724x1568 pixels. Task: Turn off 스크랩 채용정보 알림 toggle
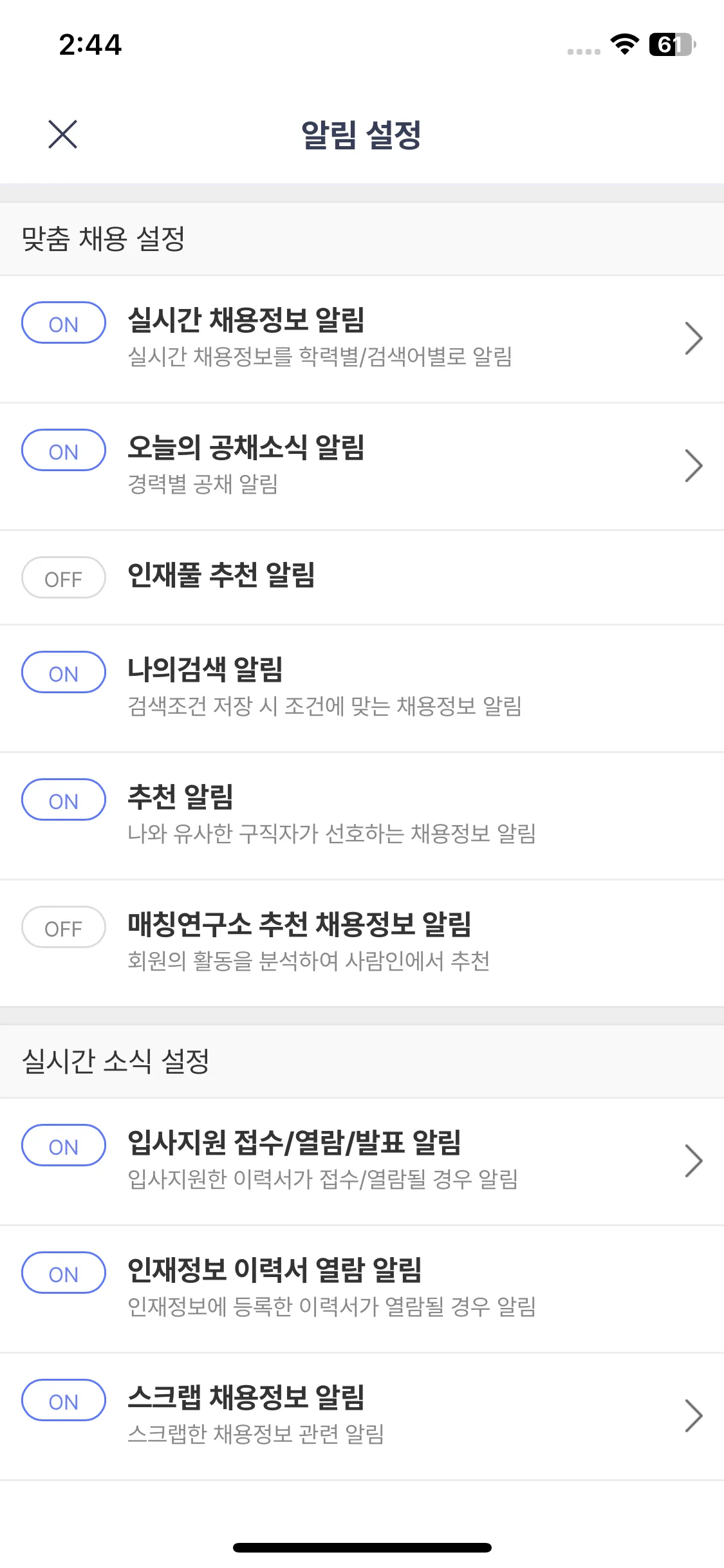point(63,1401)
